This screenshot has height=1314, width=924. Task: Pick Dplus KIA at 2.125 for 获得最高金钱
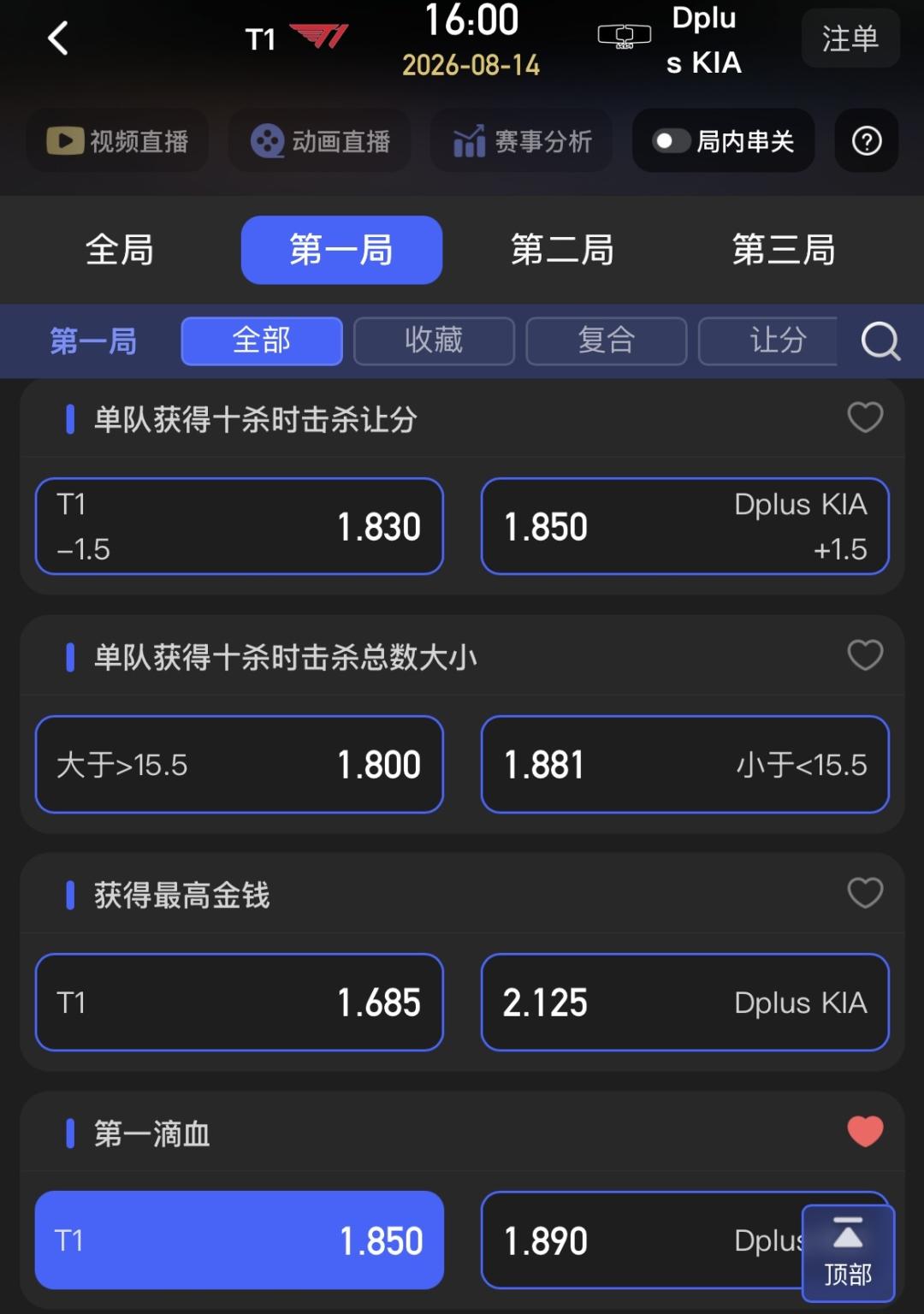tap(685, 1002)
